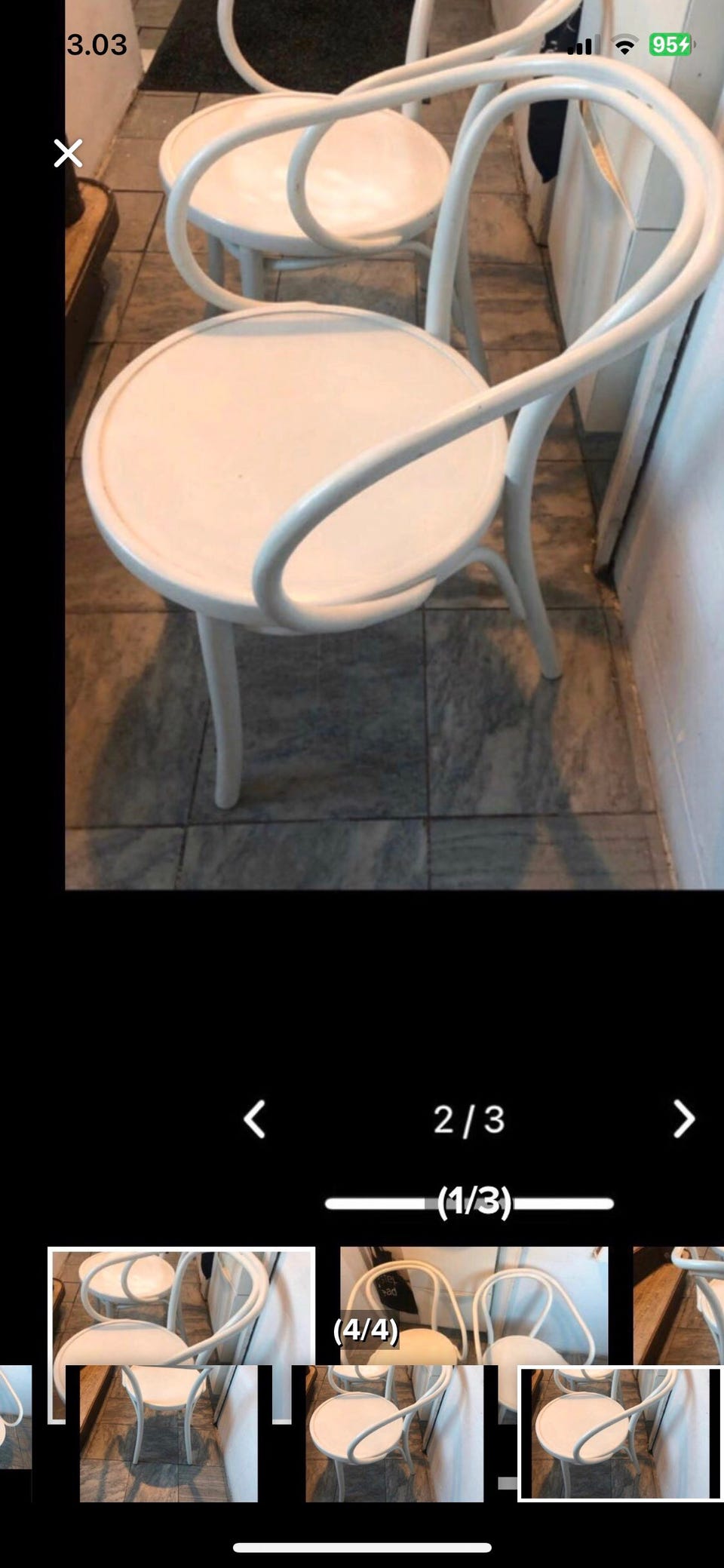724x1568 pixels.
Task: Go to the previous photo
Action: click(255, 1118)
